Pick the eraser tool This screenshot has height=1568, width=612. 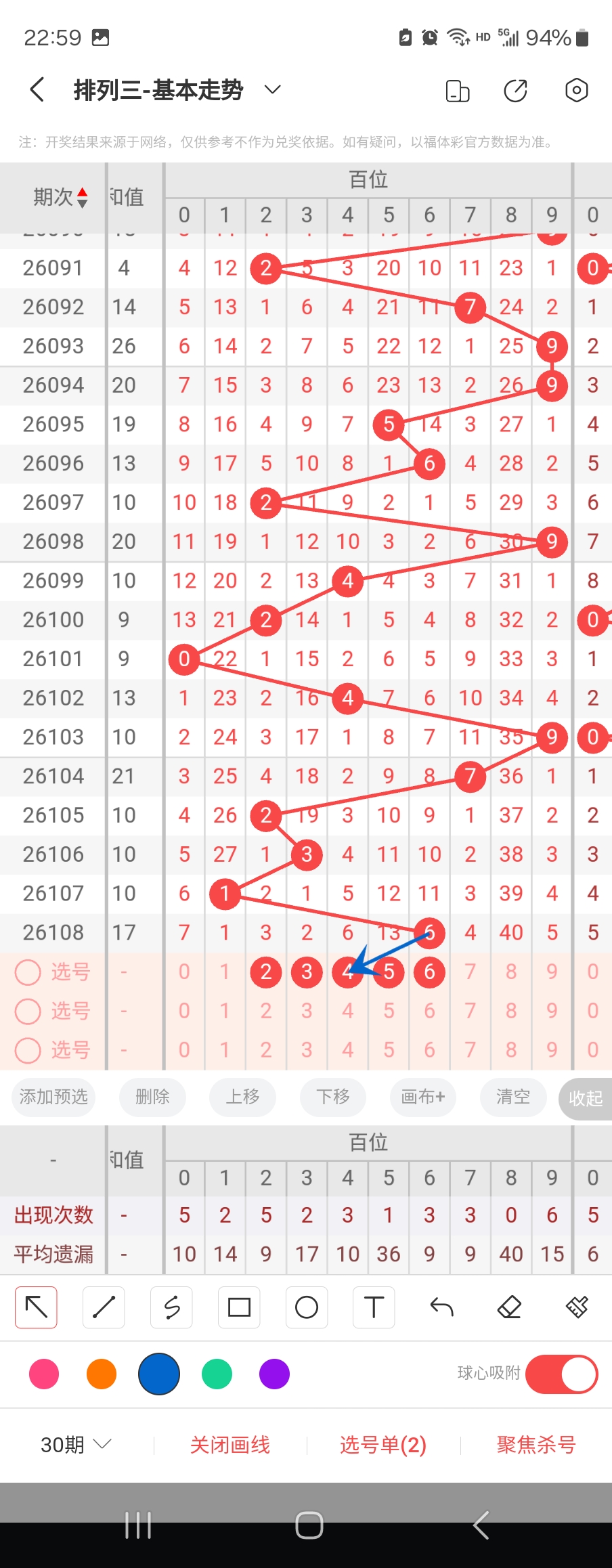tap(509, 1307)
